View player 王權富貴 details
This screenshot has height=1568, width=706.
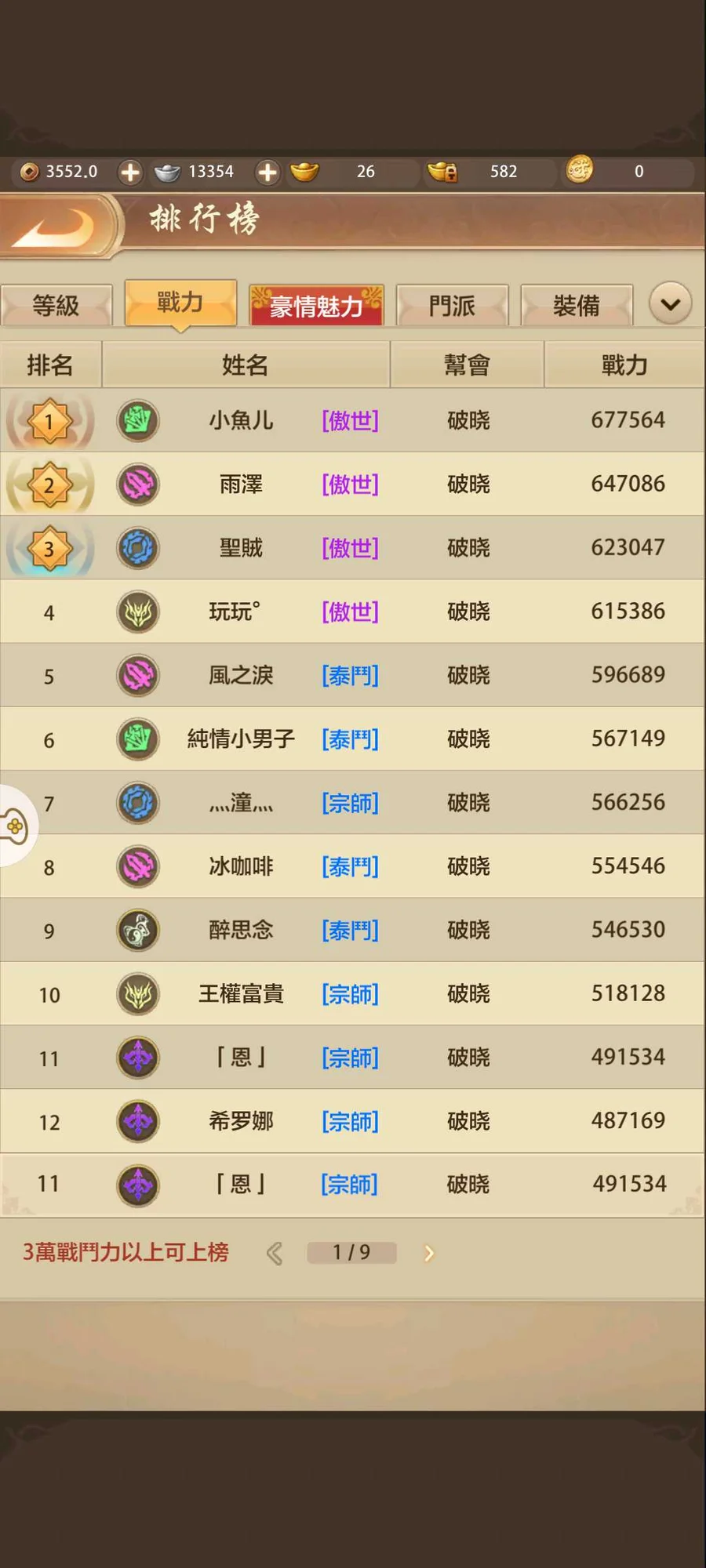[241, 994]
